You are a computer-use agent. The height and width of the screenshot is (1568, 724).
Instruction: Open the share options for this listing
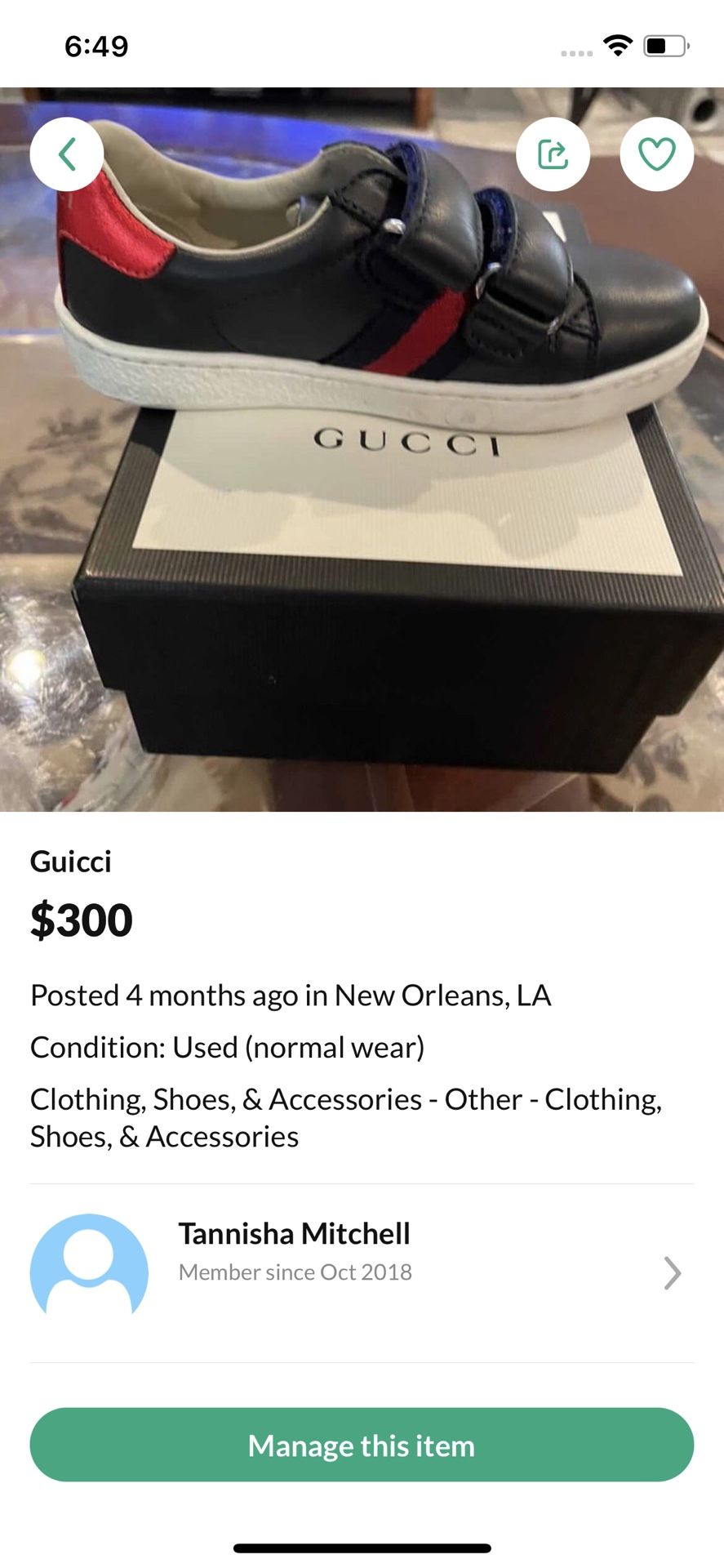point(553,154)
